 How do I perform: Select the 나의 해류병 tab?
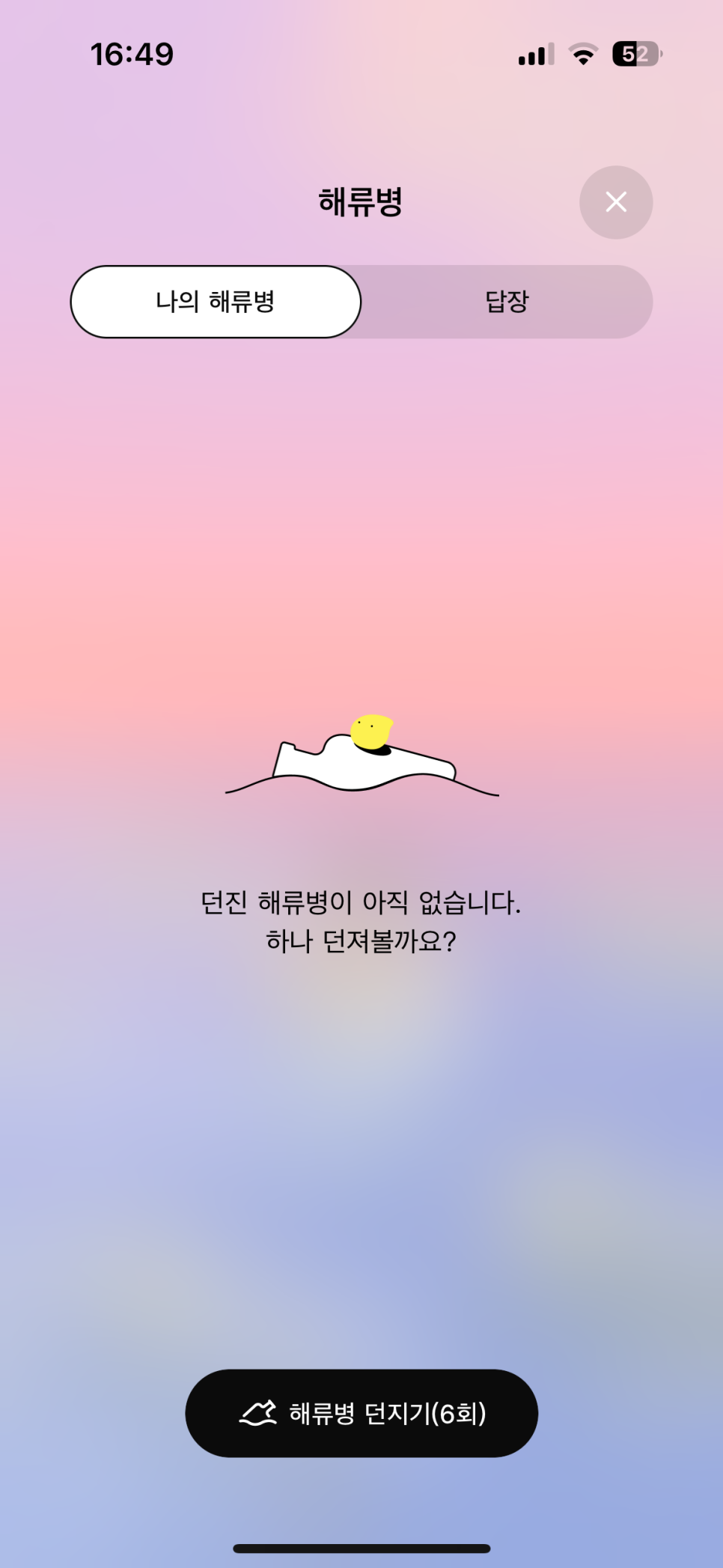pos(216,302)
